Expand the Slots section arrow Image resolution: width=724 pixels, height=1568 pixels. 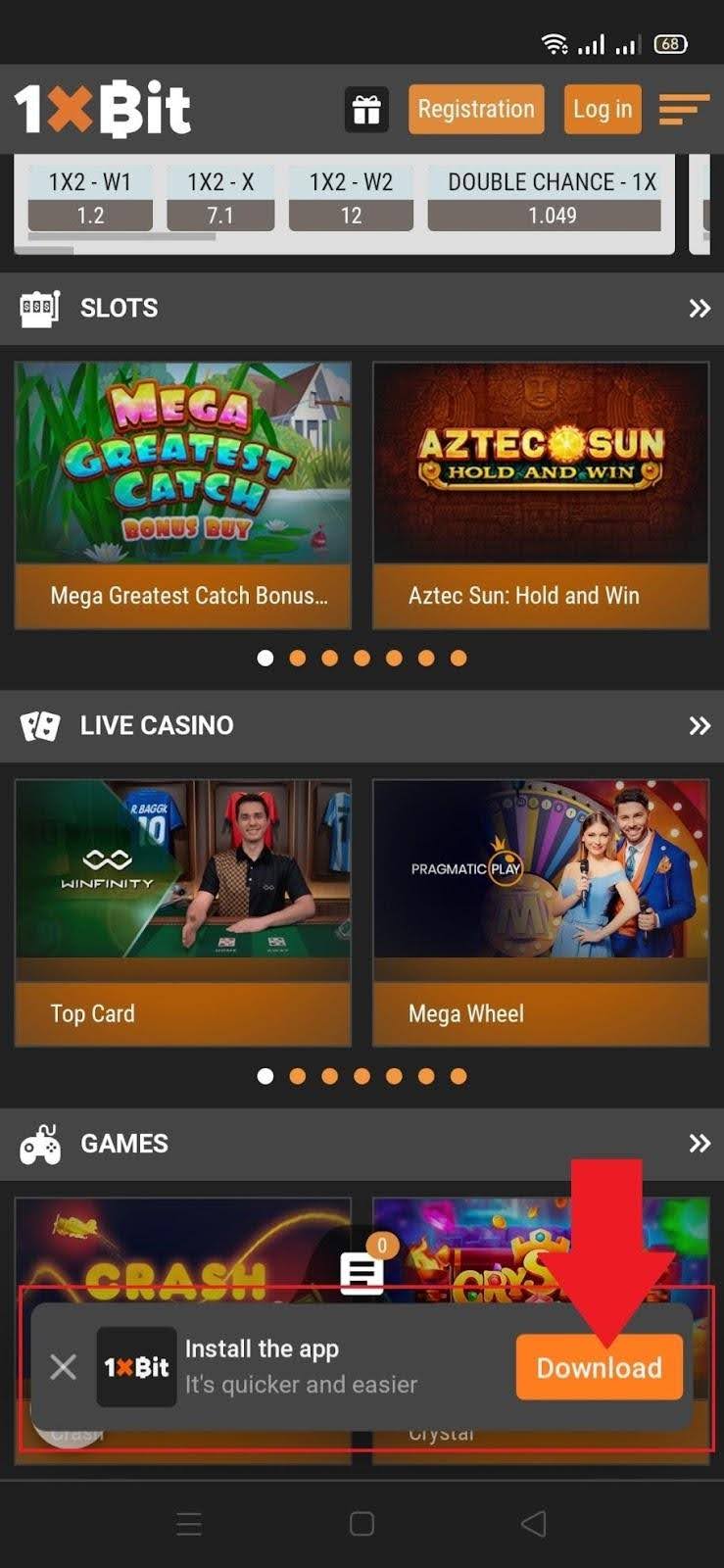(699, 309)
